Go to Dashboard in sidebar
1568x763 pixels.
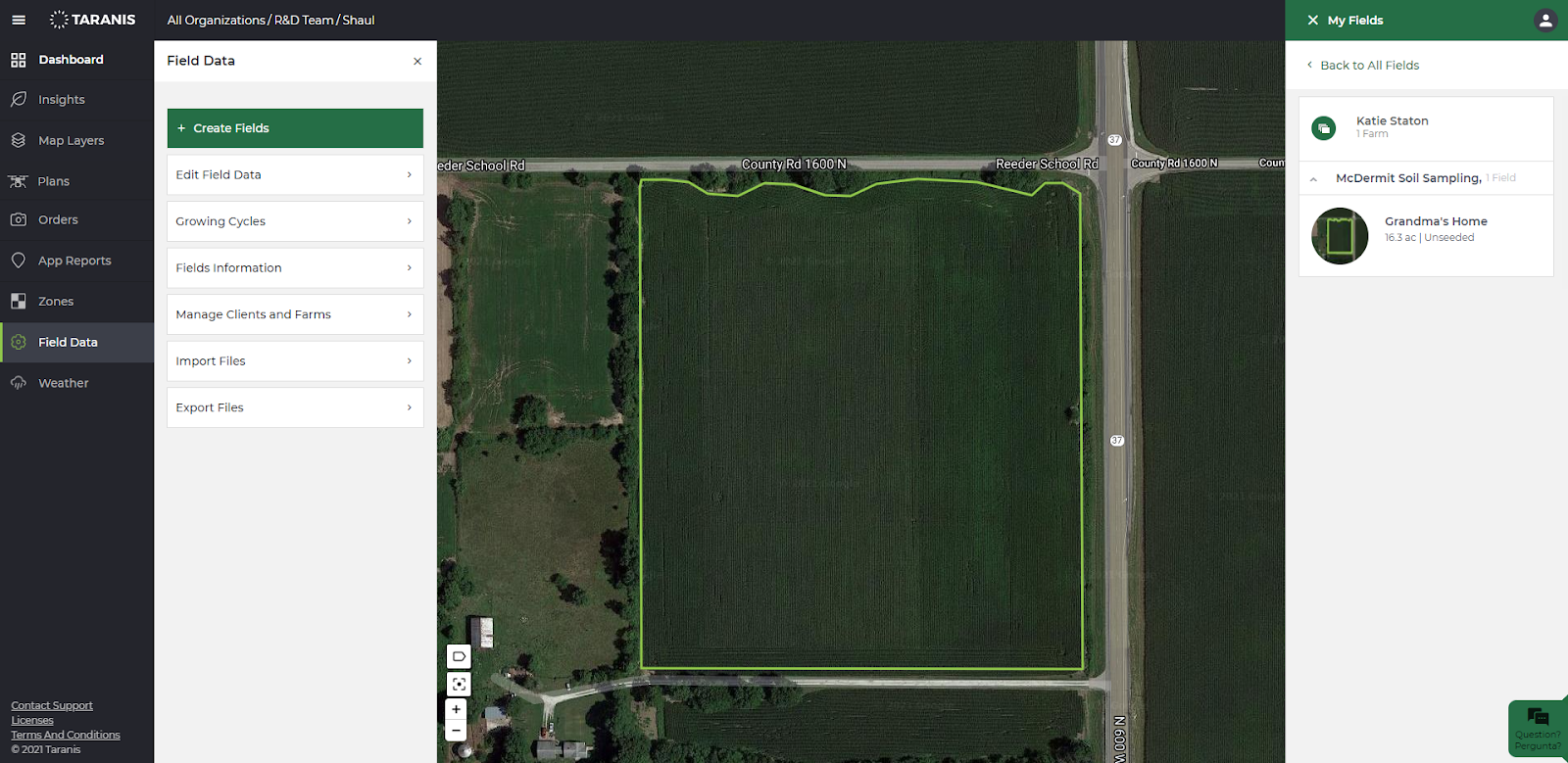point(71,60)
